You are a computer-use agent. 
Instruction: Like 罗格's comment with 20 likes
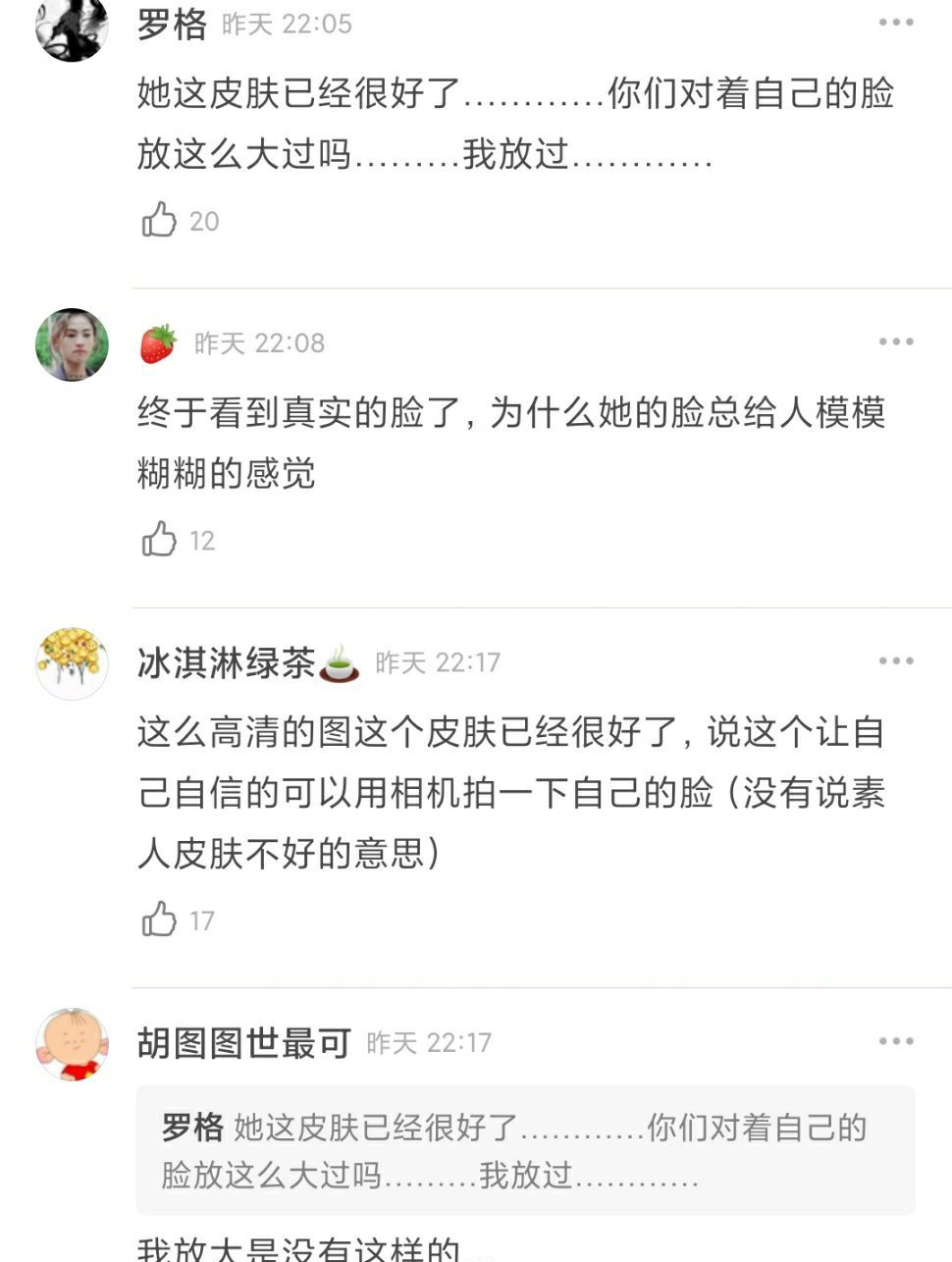tap(160, 220)
